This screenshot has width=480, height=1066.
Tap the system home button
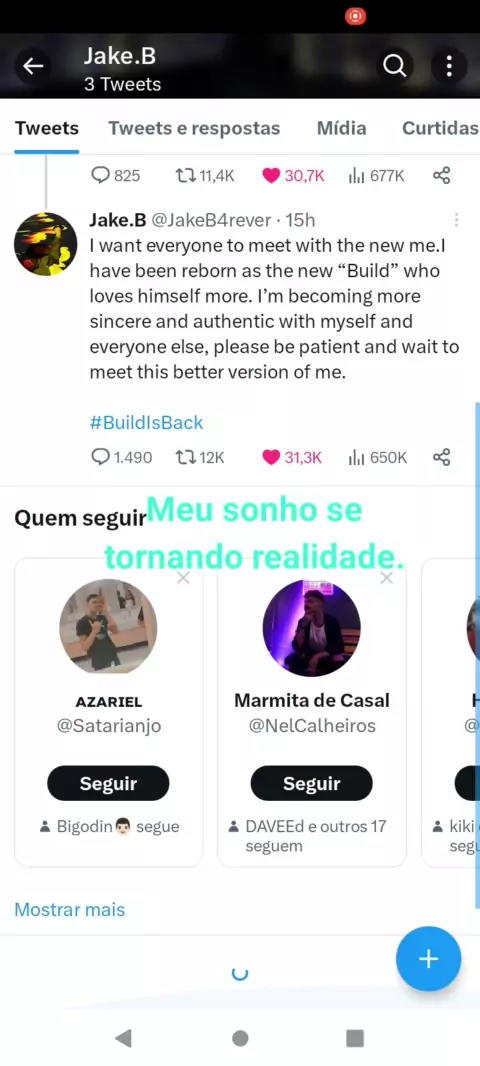(x=240, y=1038)
